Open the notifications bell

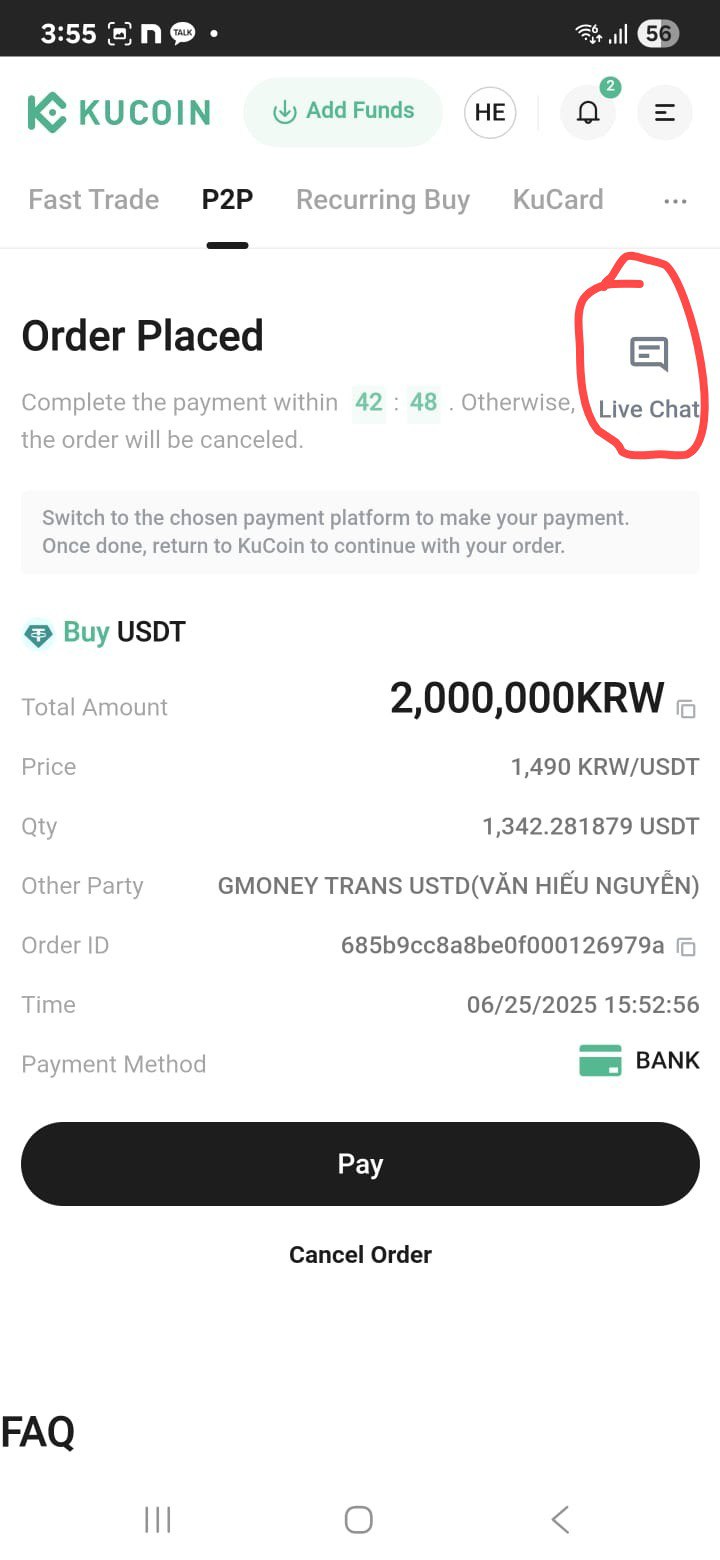[x=588, y=112]
